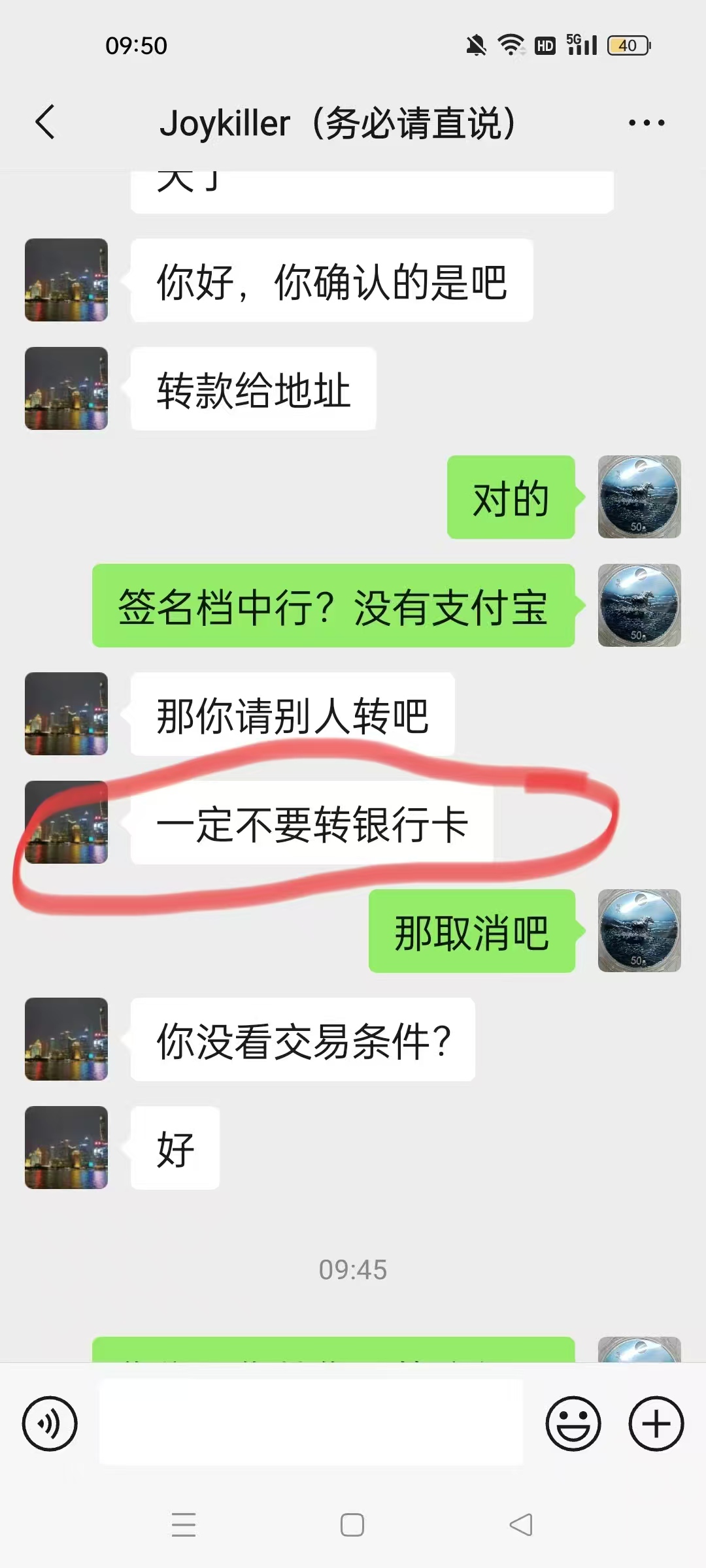Go back from the Joykiller chat
Screen dimensions: 706x1568
45,122
